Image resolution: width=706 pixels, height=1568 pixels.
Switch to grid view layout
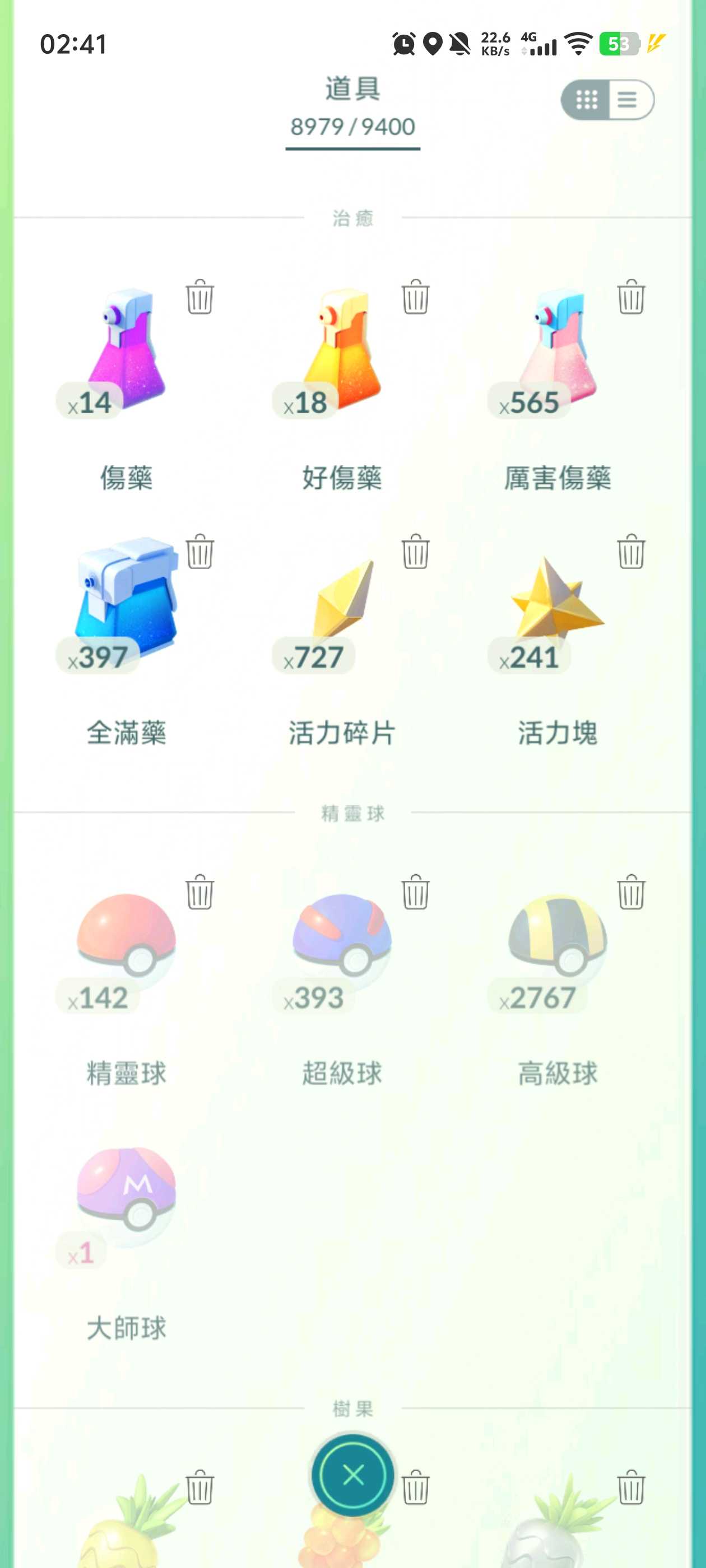coord(587,99)
